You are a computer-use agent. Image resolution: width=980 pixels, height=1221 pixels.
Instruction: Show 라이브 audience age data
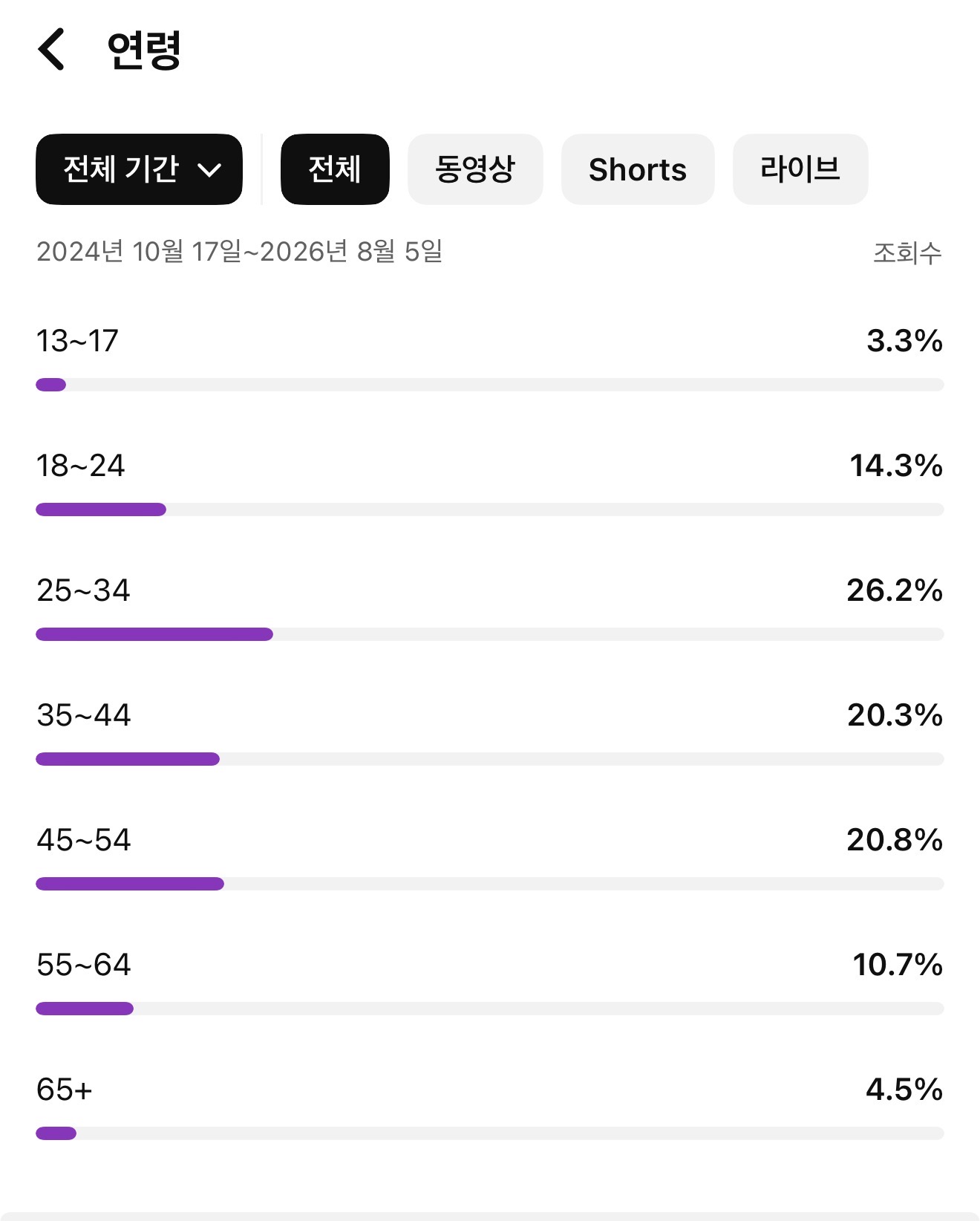(x=800, y=169)
